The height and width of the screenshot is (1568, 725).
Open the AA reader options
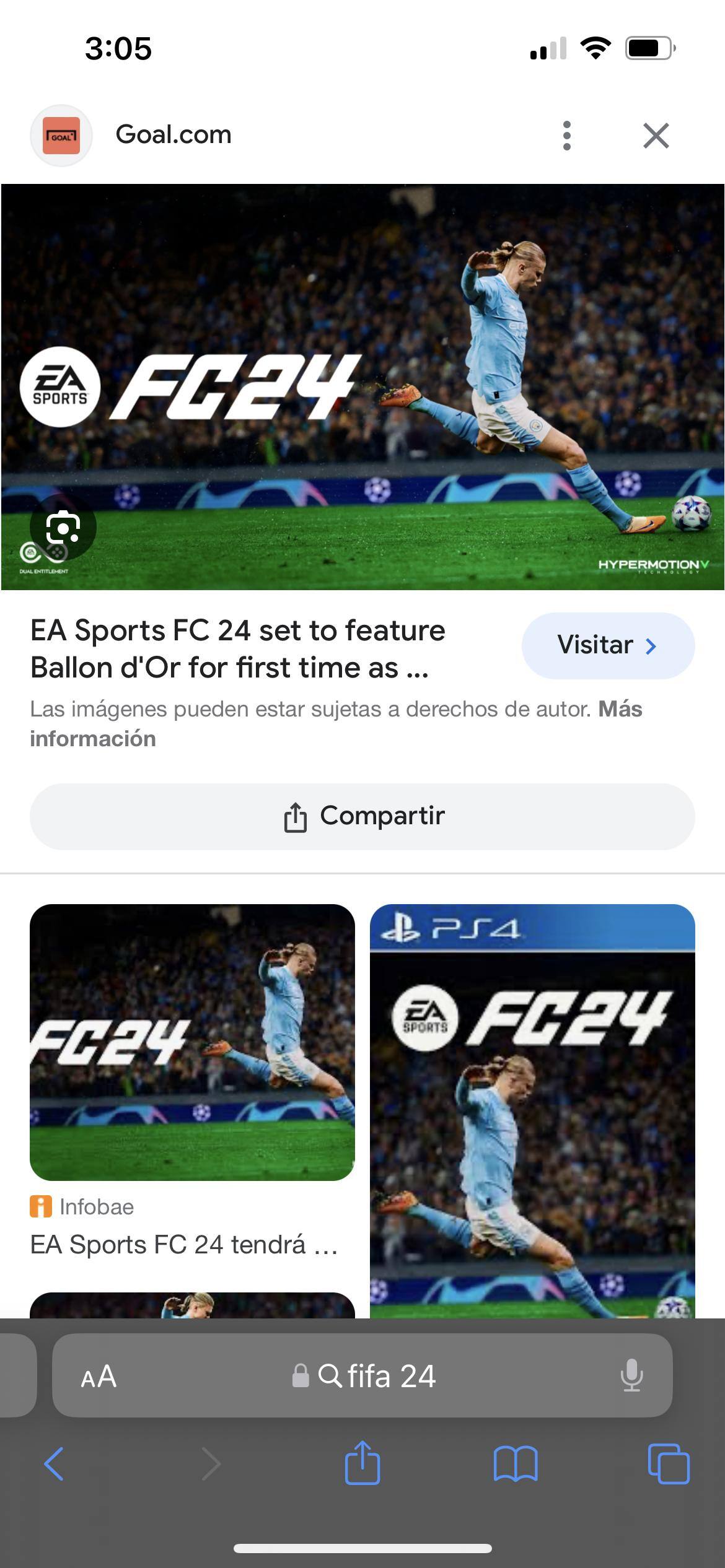[x=99, y=1377]
